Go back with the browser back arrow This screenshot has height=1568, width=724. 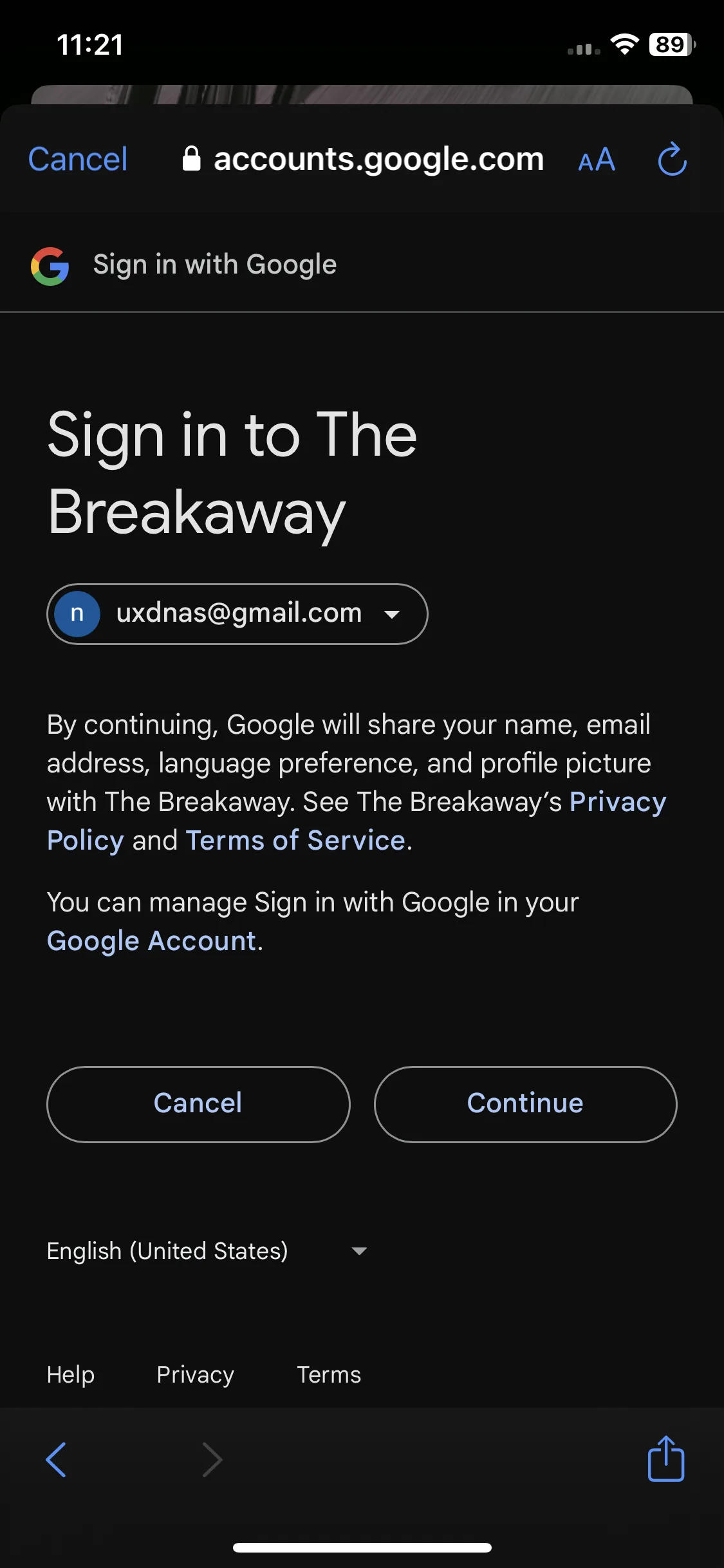tap(56, 1459)
